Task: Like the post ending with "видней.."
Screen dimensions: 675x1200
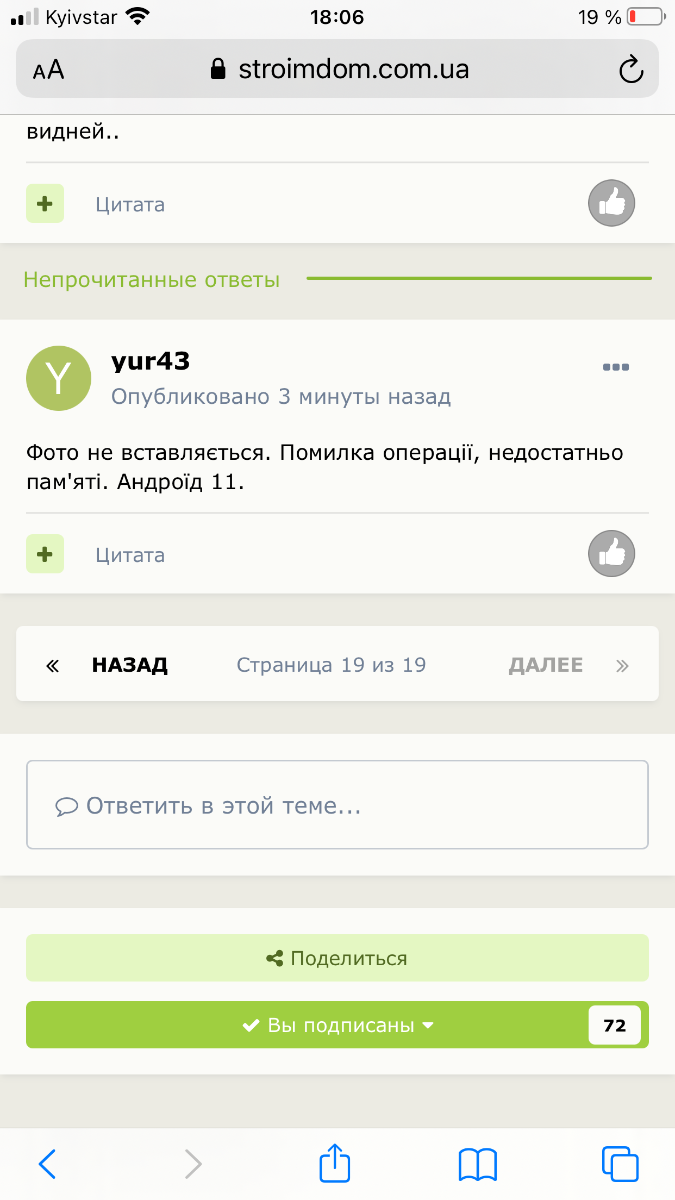Action: point(611,204)
